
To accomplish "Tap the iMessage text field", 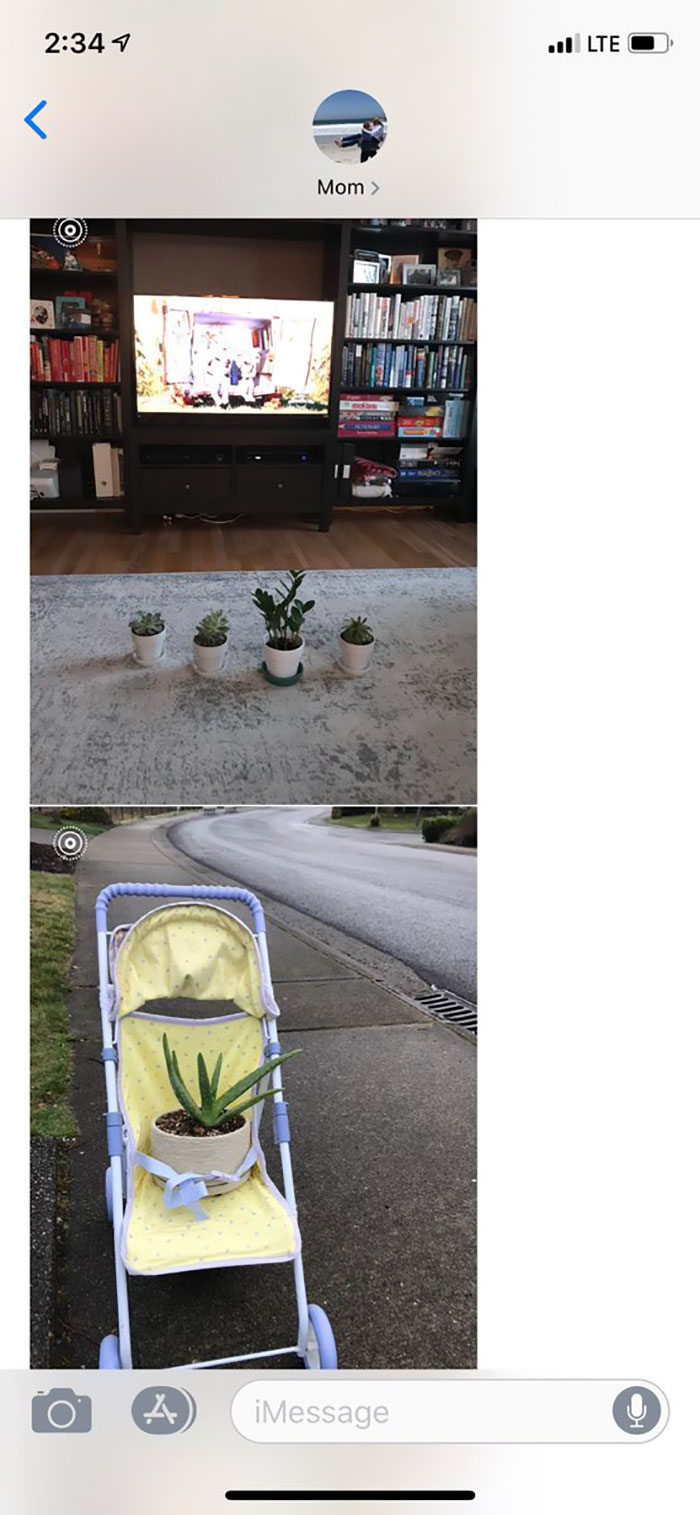I will pyautogui.click(x=420, y=1412).
